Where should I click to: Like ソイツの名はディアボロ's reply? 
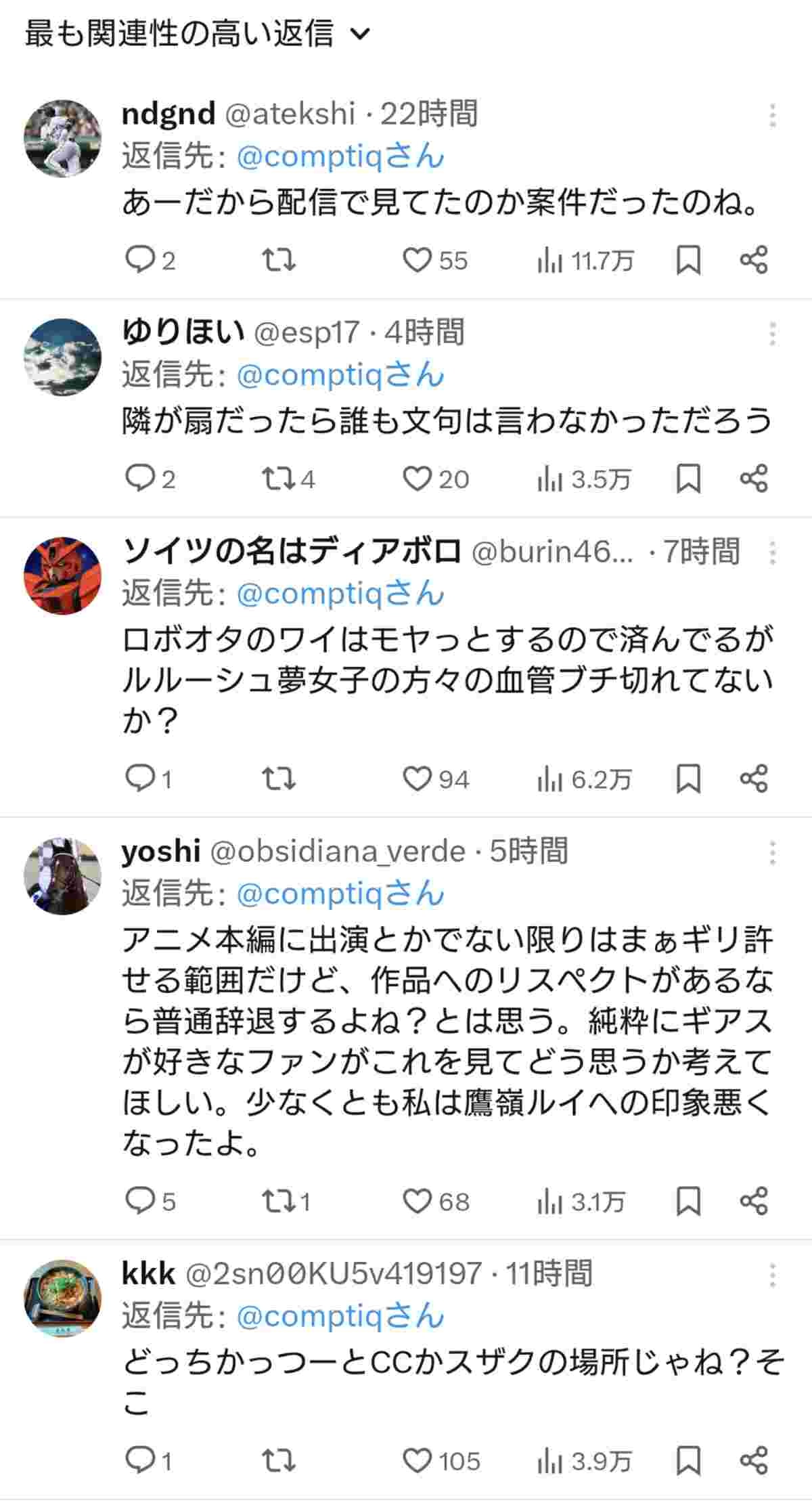[x=418, y=779]
